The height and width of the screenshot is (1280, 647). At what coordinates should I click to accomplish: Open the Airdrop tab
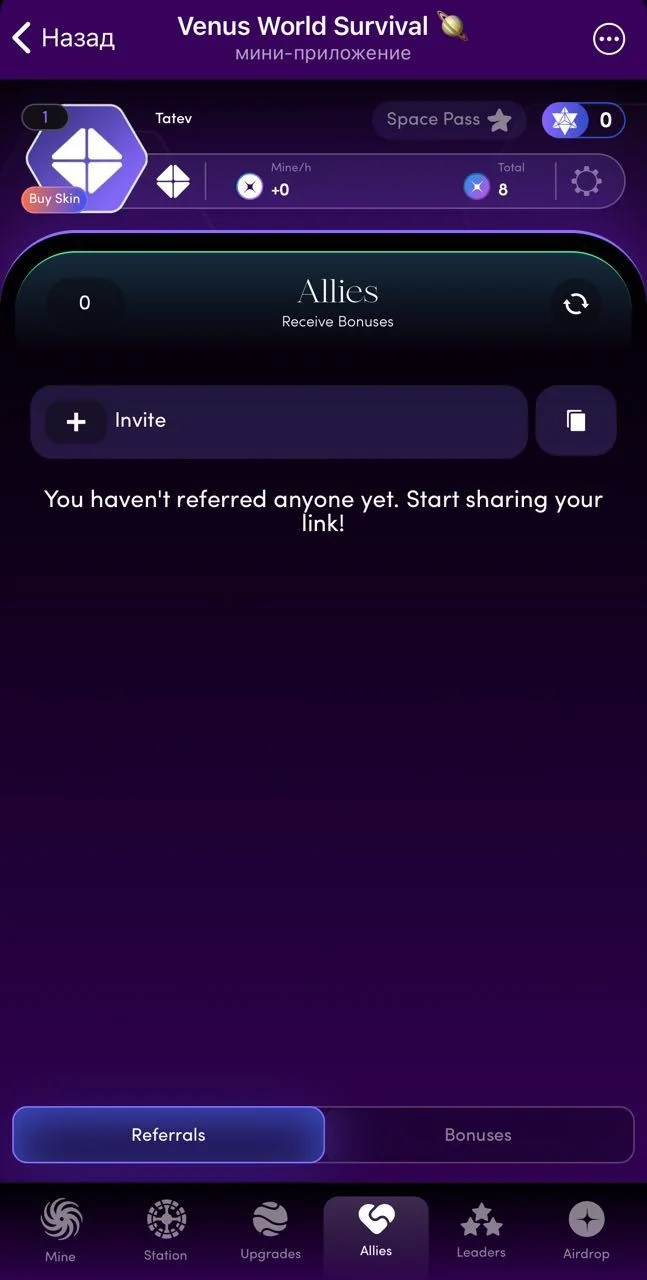click(x=586, y=1231)
